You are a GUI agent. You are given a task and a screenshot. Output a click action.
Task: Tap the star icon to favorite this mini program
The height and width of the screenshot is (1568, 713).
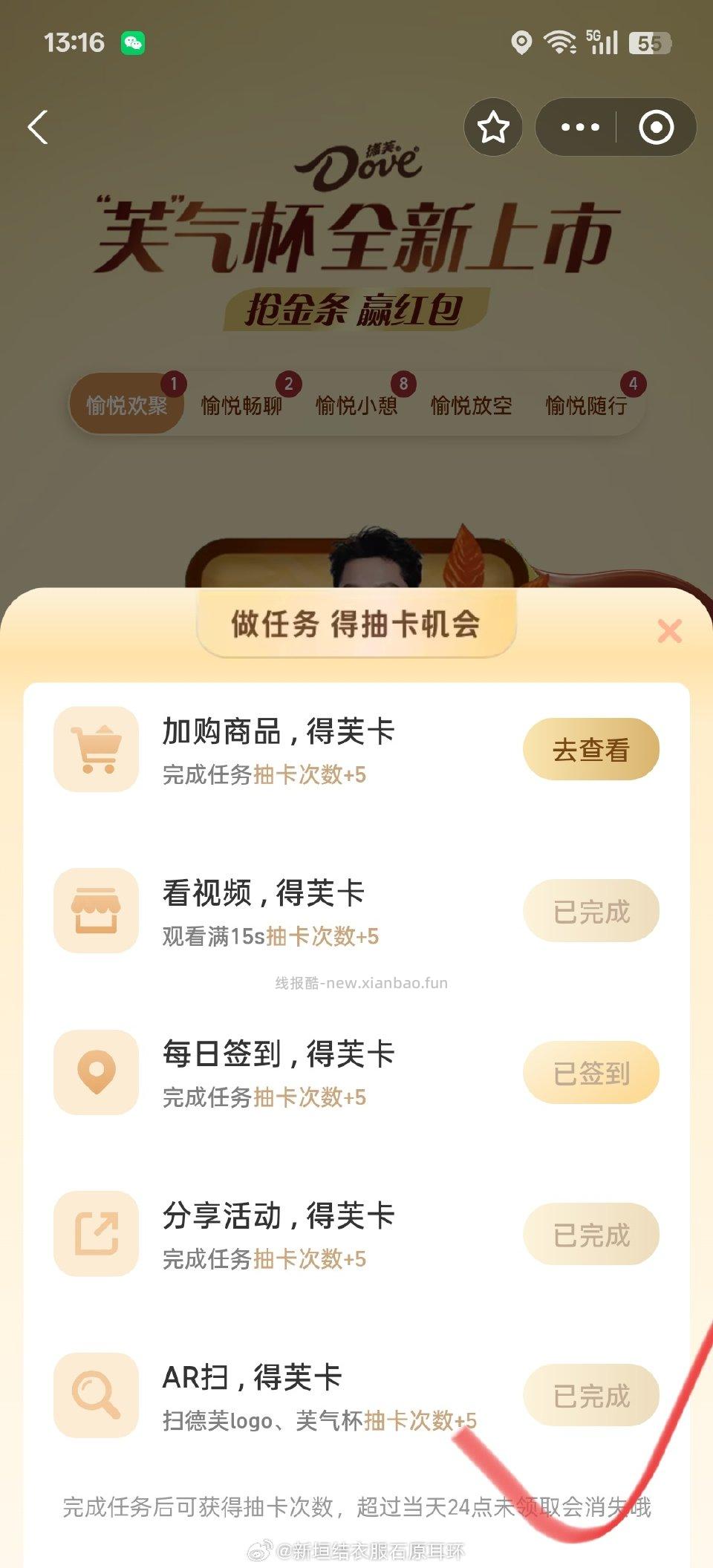(493, 128)
